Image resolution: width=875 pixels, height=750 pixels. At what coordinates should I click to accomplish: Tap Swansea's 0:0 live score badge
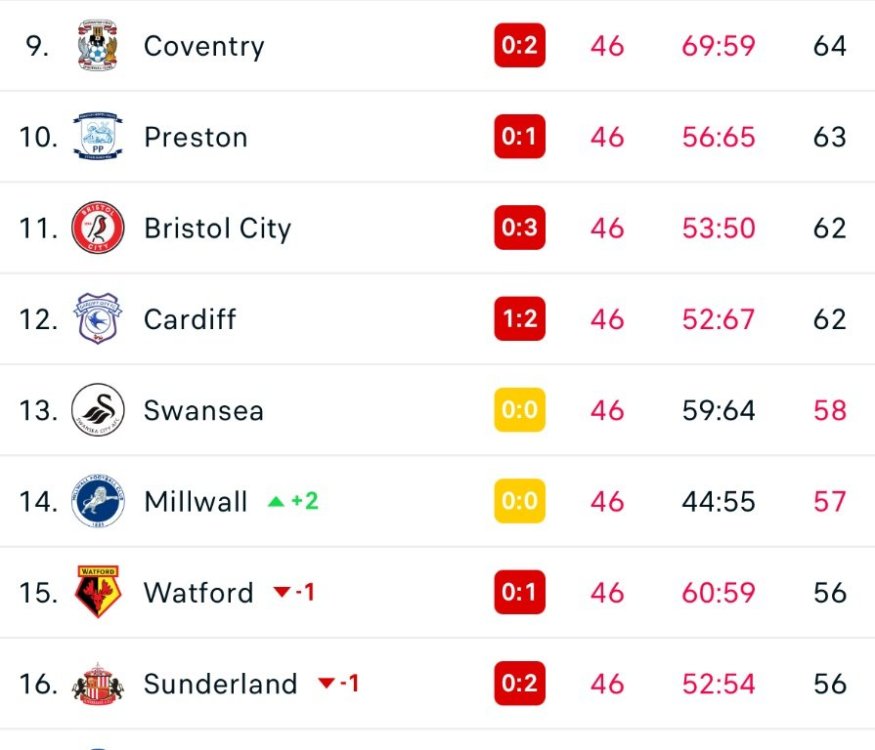(519, 410)
